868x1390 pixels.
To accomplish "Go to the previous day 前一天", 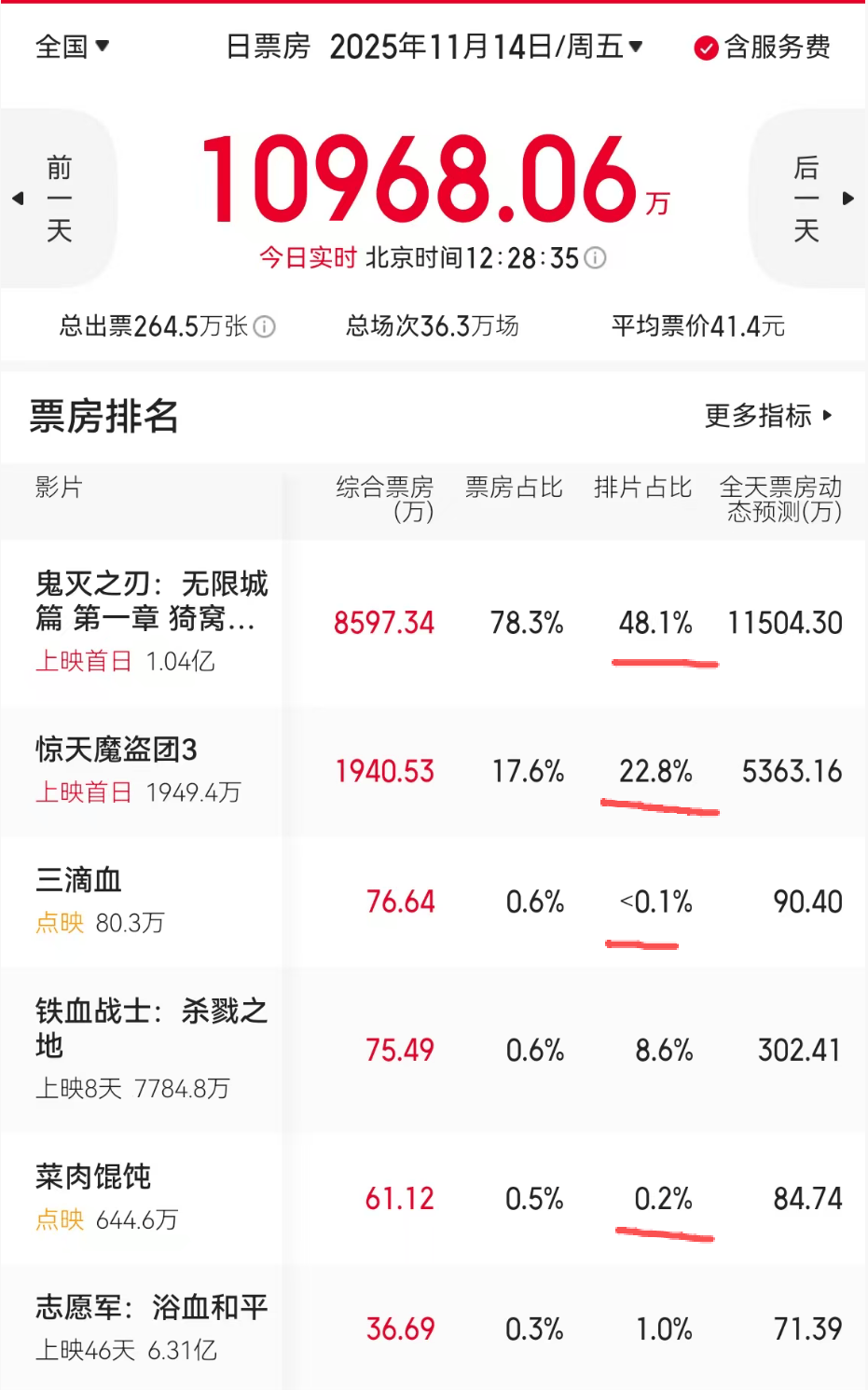I will 57,199.
